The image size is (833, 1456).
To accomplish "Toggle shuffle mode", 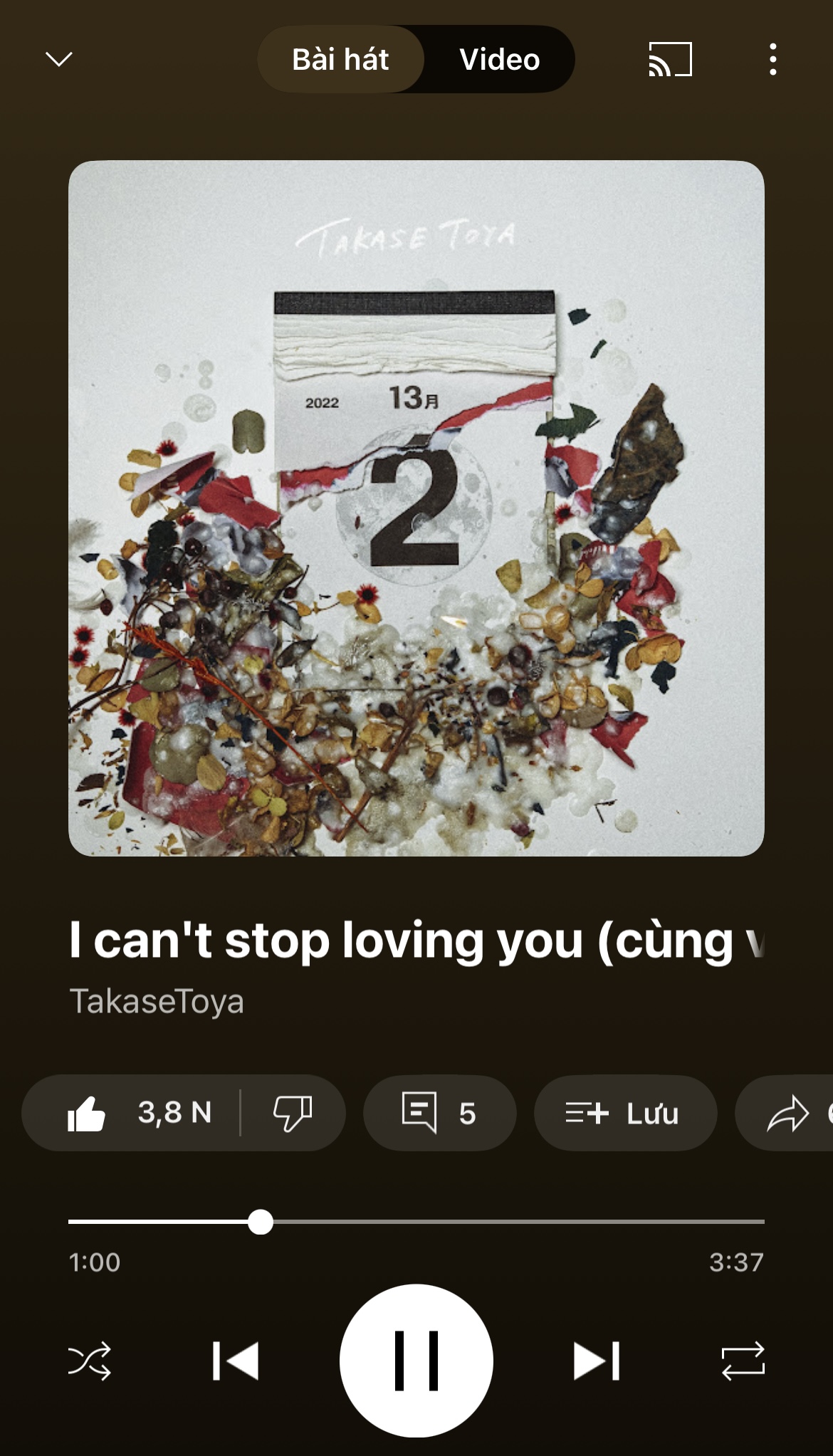I will tap(90, 1361).
